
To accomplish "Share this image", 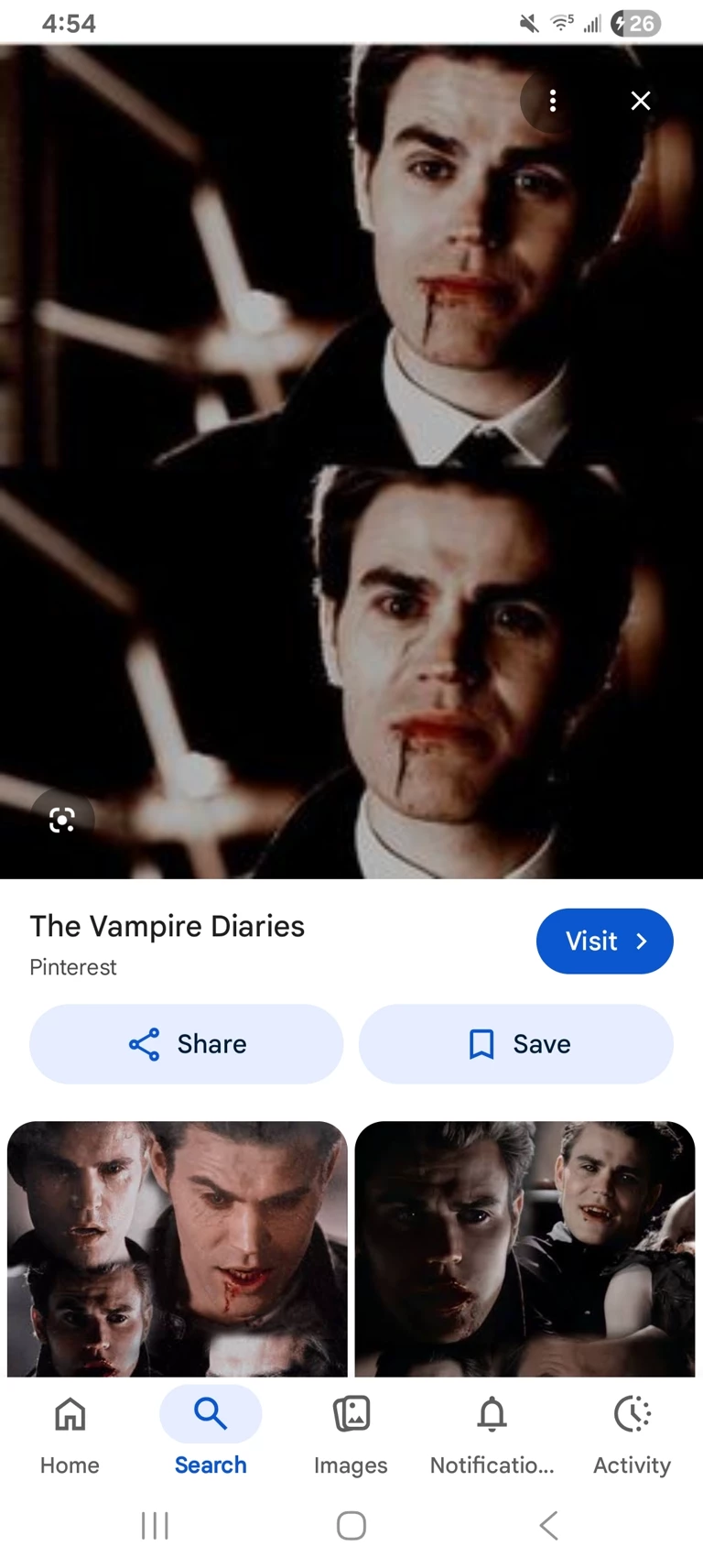I will pos(187,1044).
